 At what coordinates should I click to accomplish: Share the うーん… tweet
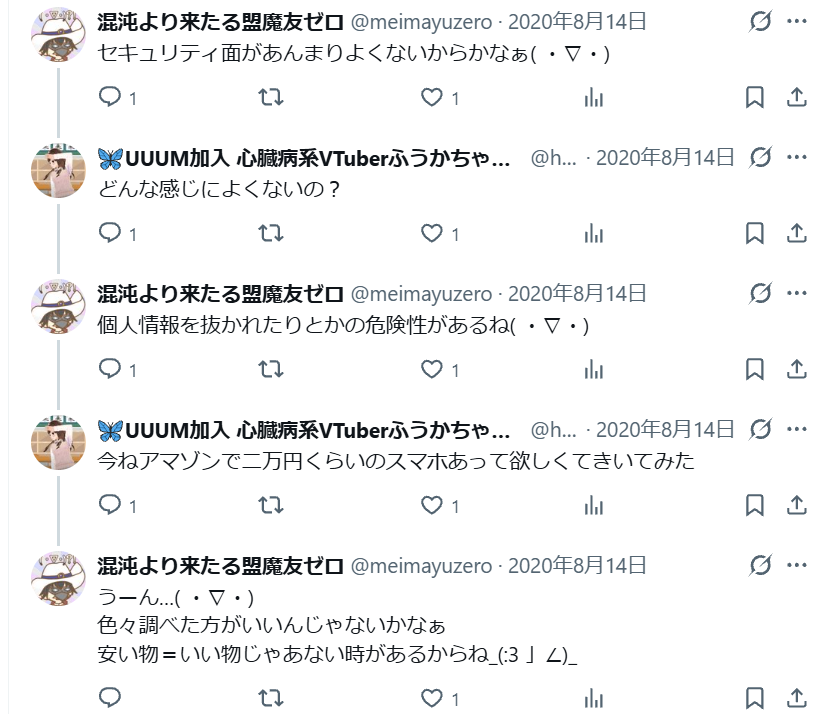pos(797,698)
